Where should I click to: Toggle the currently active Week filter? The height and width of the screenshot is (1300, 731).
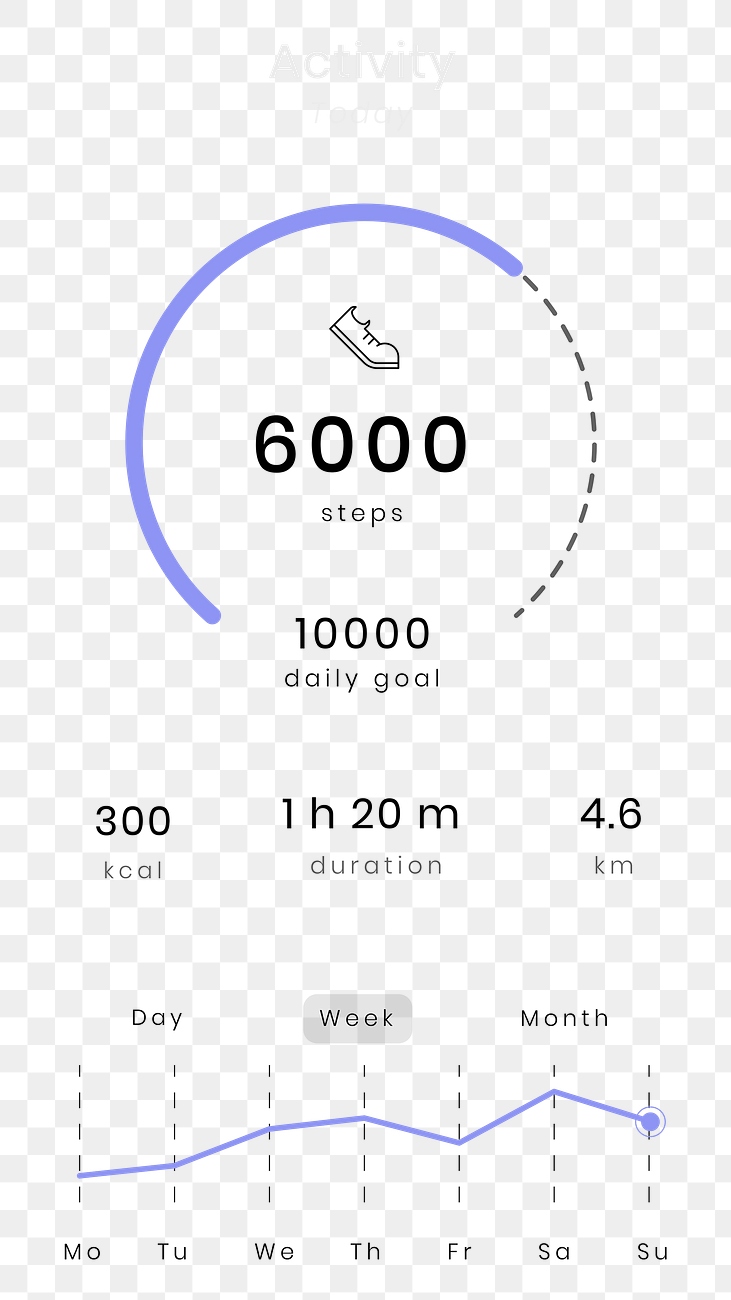pos(357,1018)
